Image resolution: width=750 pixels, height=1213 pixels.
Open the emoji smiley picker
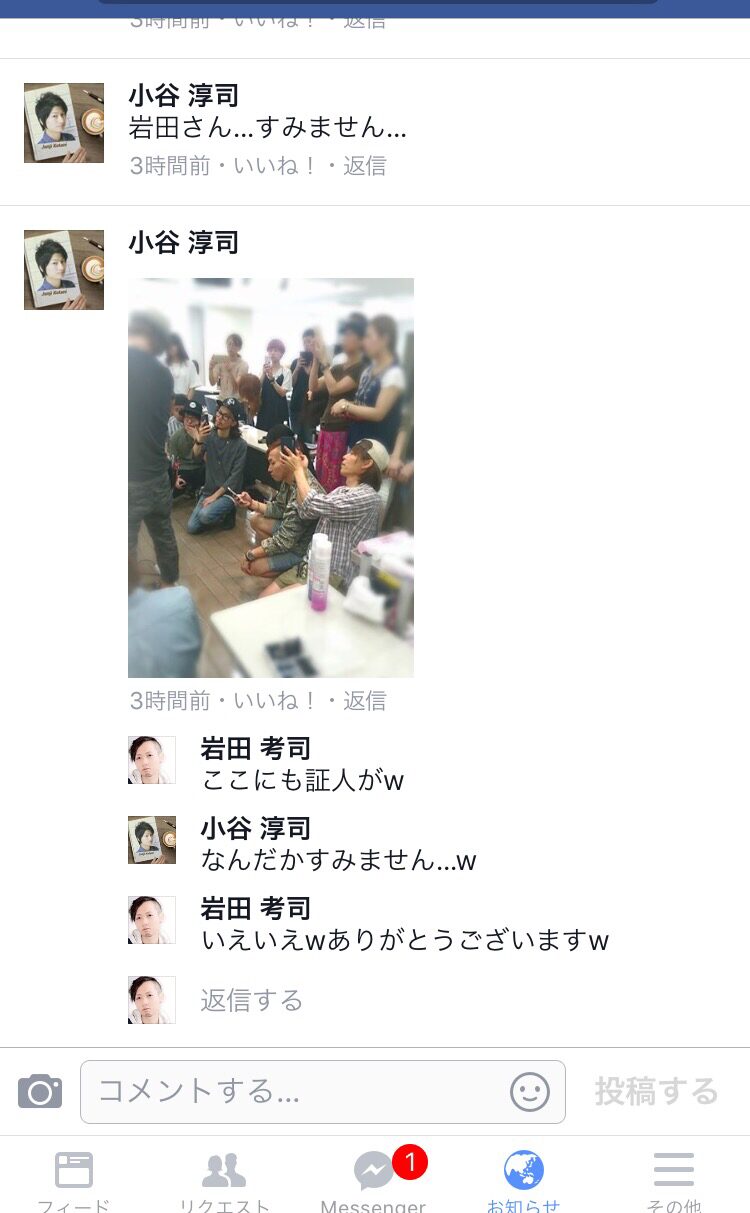[x=530, y=1092]
